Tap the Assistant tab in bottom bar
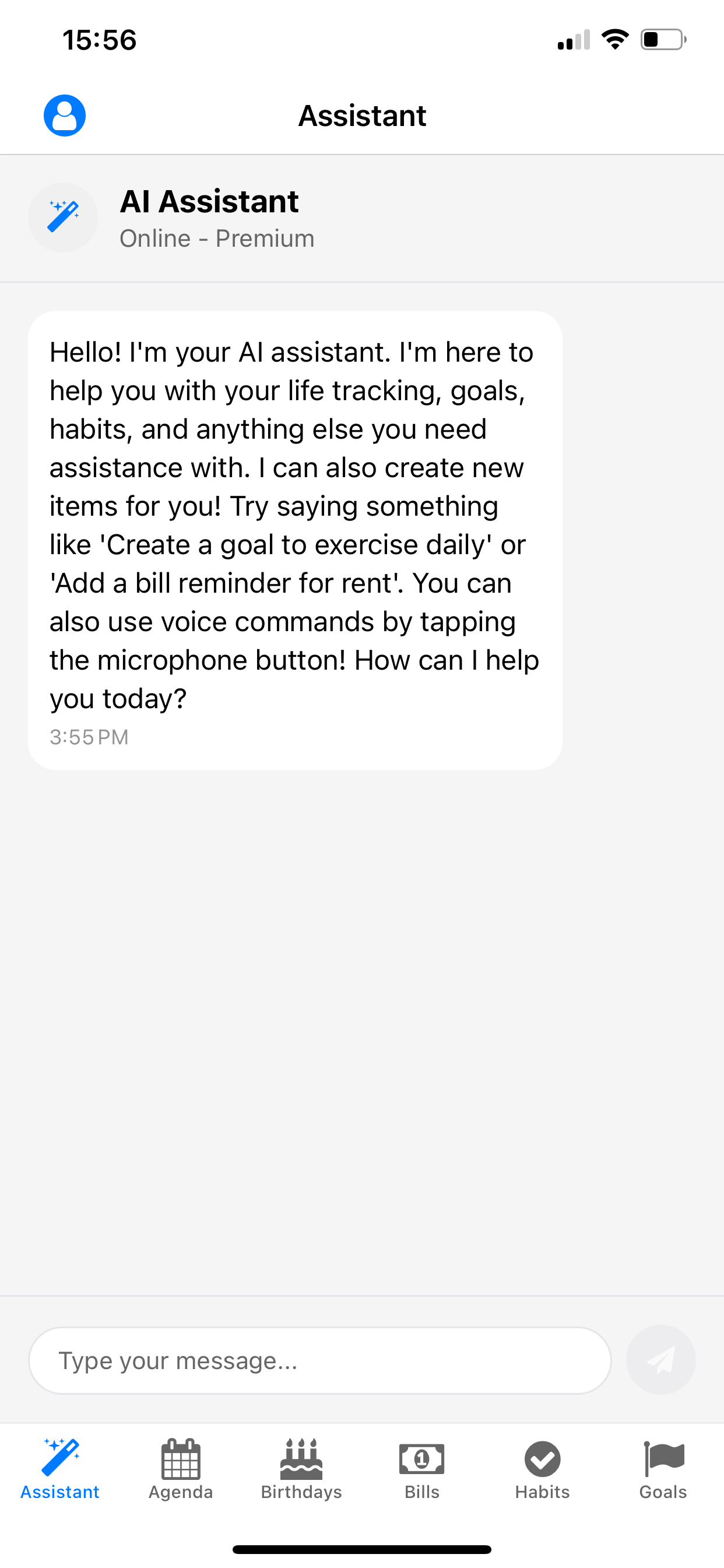Screen dimensions: 724x1568 click(x=60, y=1469)
